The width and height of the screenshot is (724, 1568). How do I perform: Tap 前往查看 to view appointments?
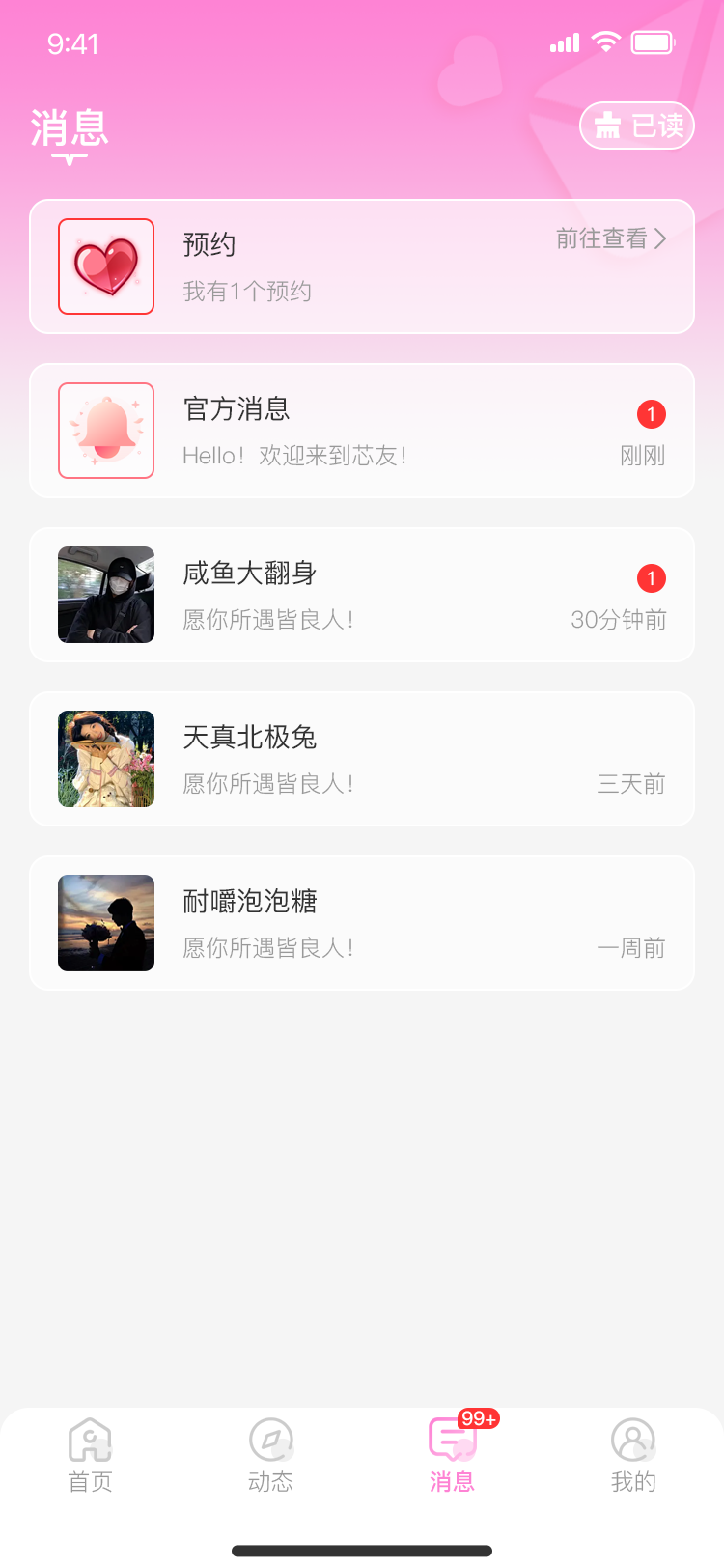[610, 238]
